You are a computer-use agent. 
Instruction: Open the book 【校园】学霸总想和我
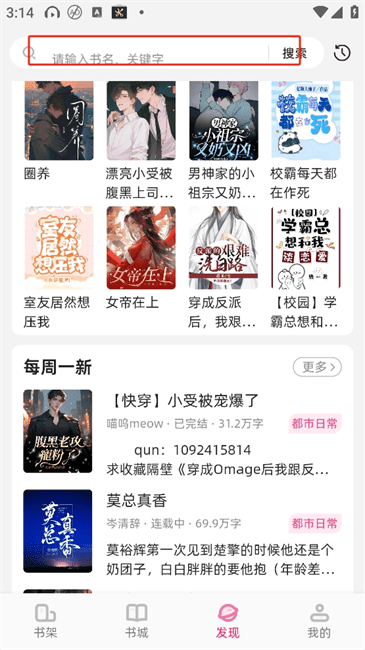pos(305,267)
